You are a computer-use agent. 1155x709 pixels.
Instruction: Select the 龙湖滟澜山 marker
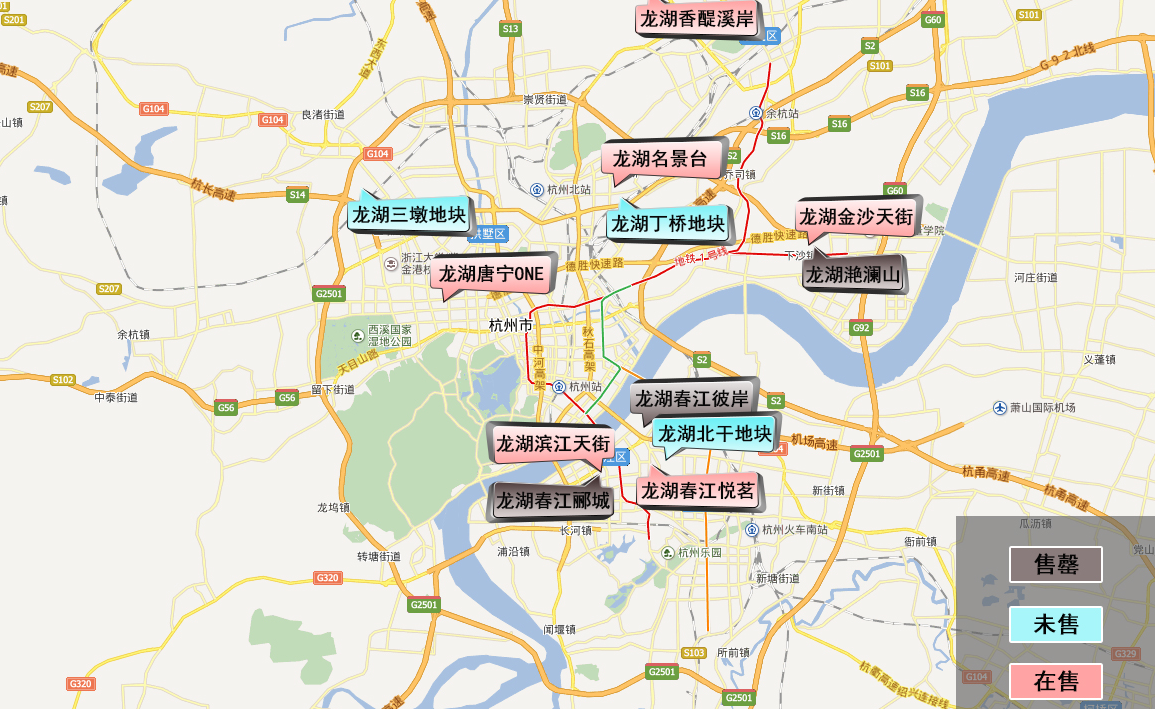[x=853, y=275]
